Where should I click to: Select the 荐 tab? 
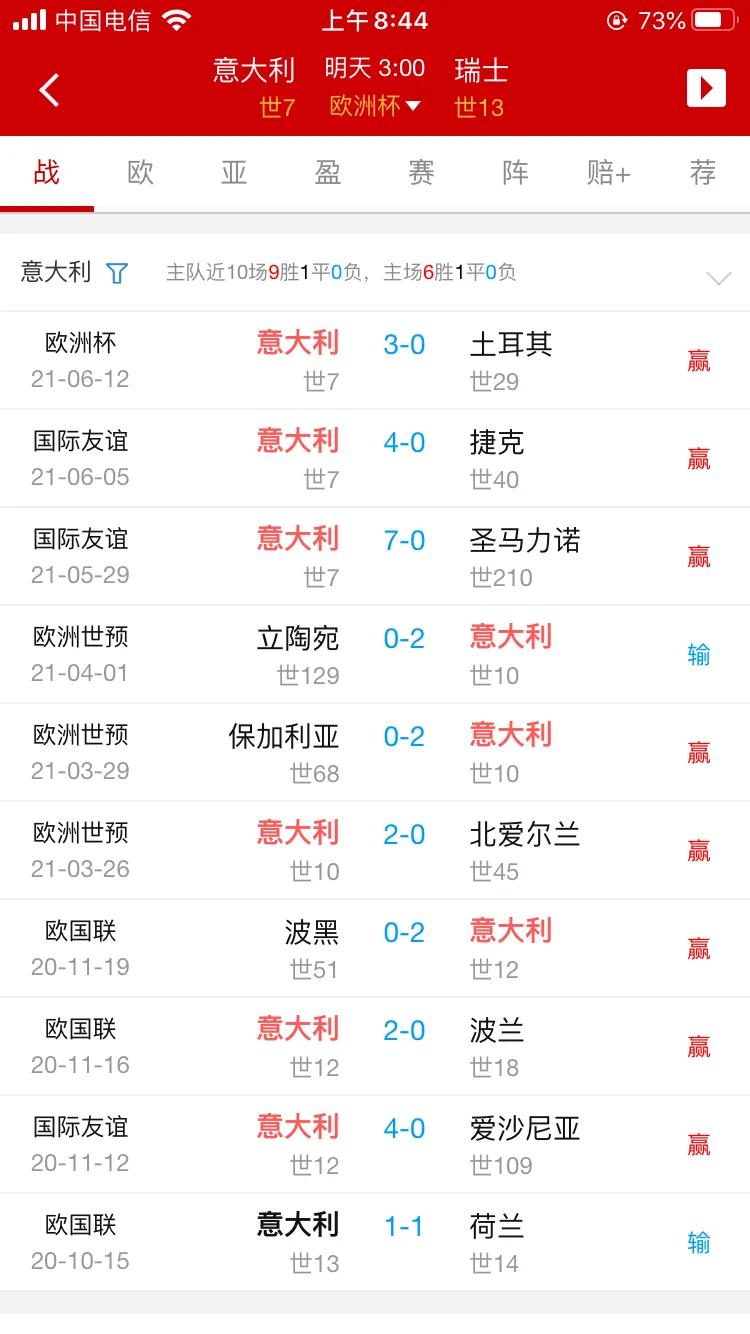tap(701, 172)
